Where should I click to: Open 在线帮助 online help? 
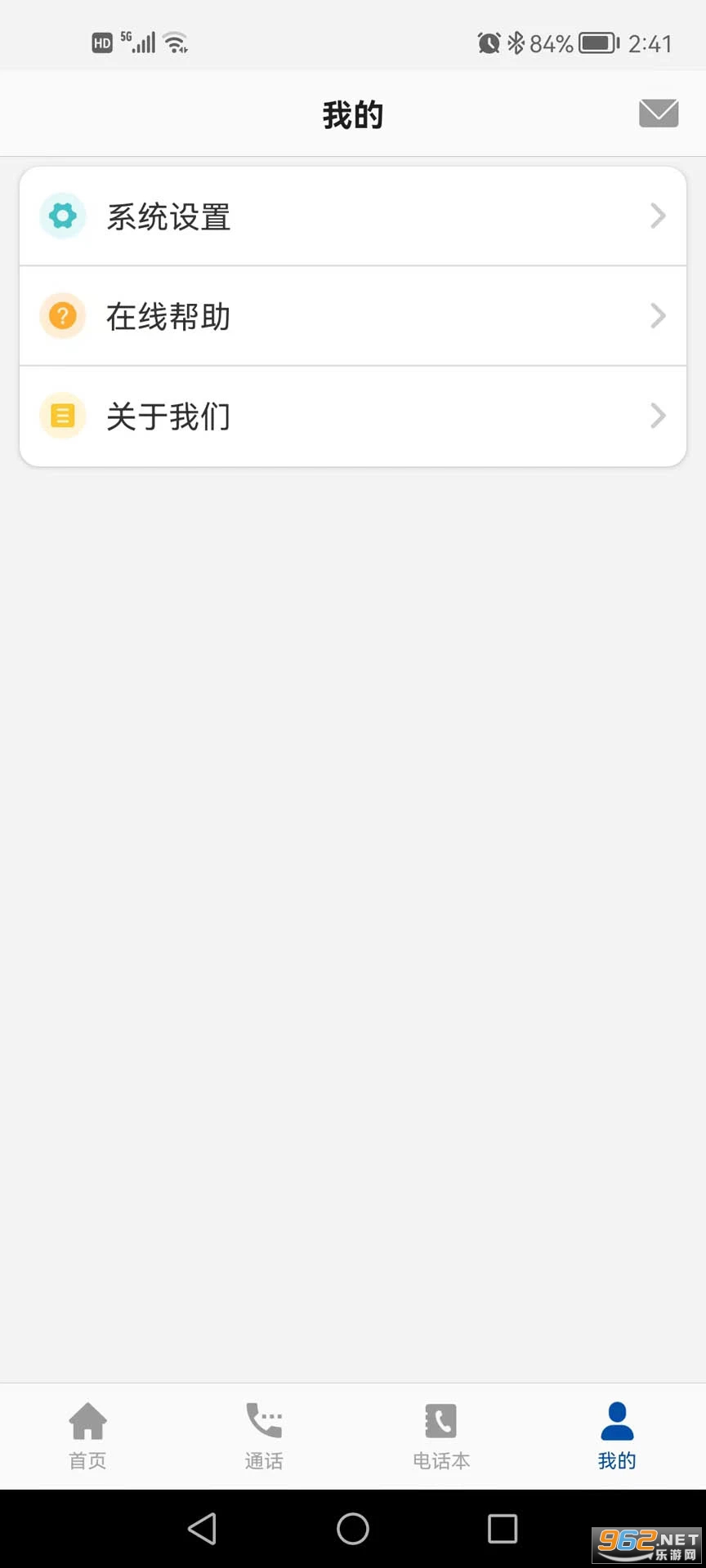pos(353,316)
